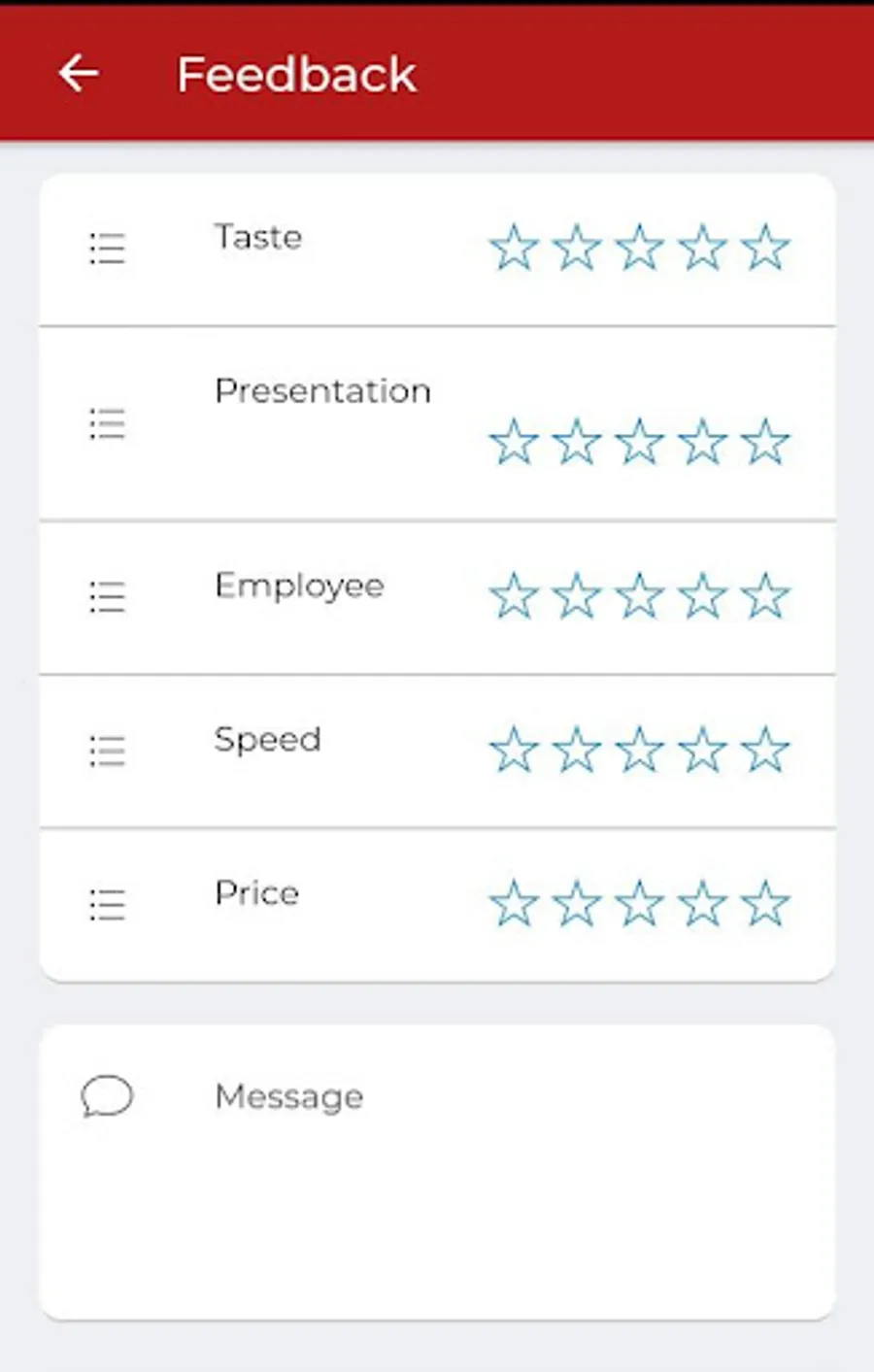This screenshot has height=1372, width=874.
Task: Rate Presentation three stars
Action: 640,442
